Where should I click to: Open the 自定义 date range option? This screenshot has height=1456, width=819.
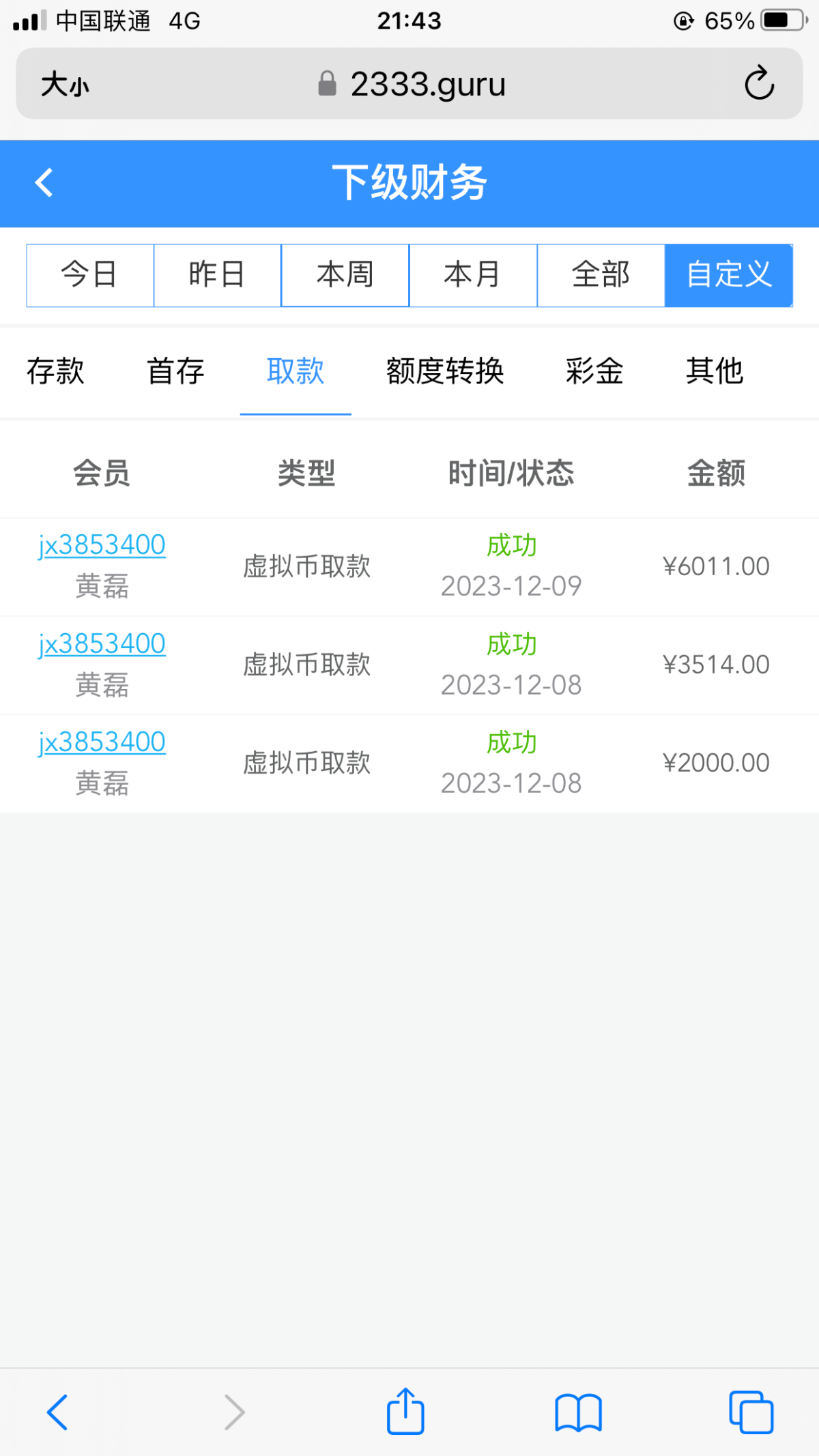pos(728,275)
